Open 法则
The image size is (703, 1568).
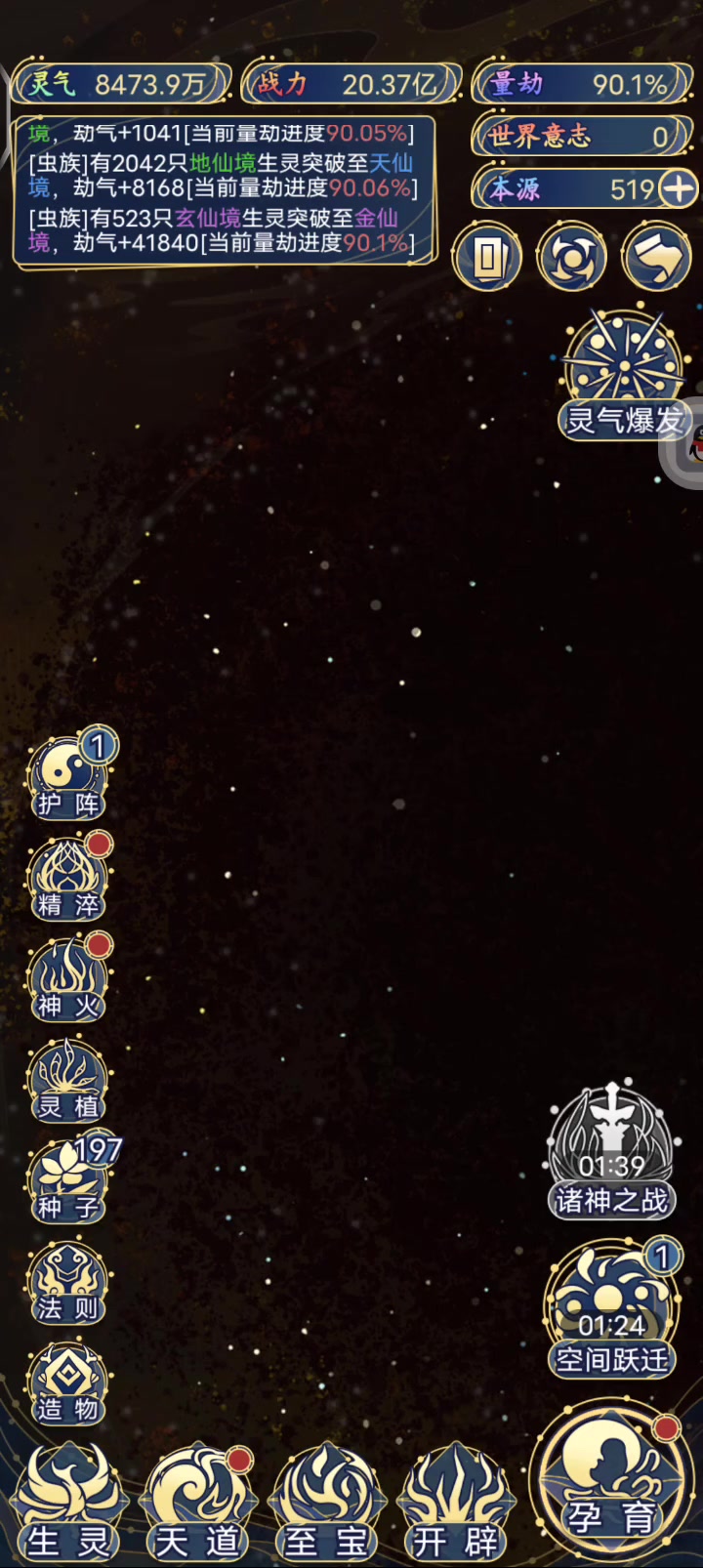coord(68,1281)
